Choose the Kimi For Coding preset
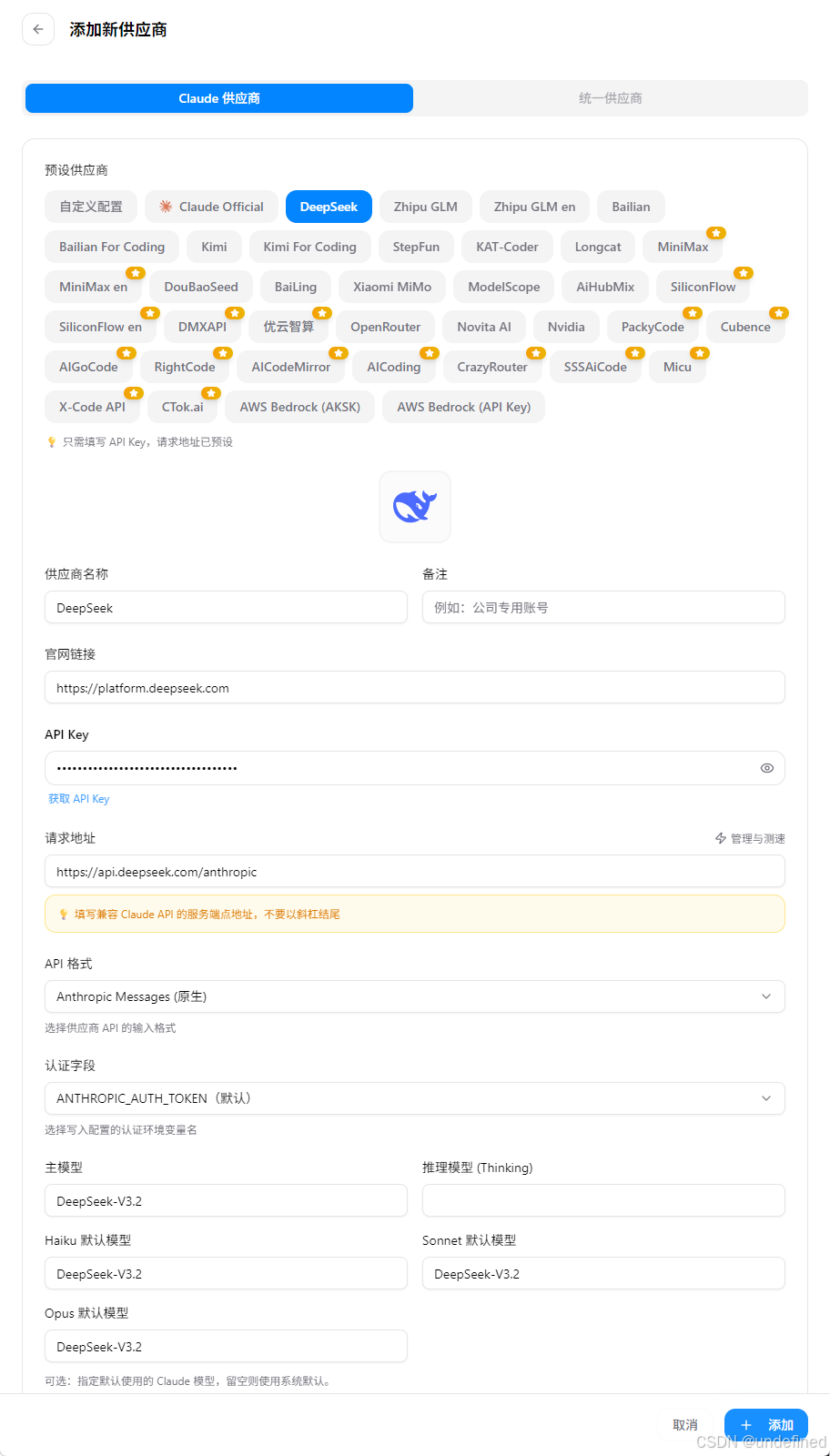This screenshot has height=1456, width=830. pyautogui.click(x=309, y=247)
